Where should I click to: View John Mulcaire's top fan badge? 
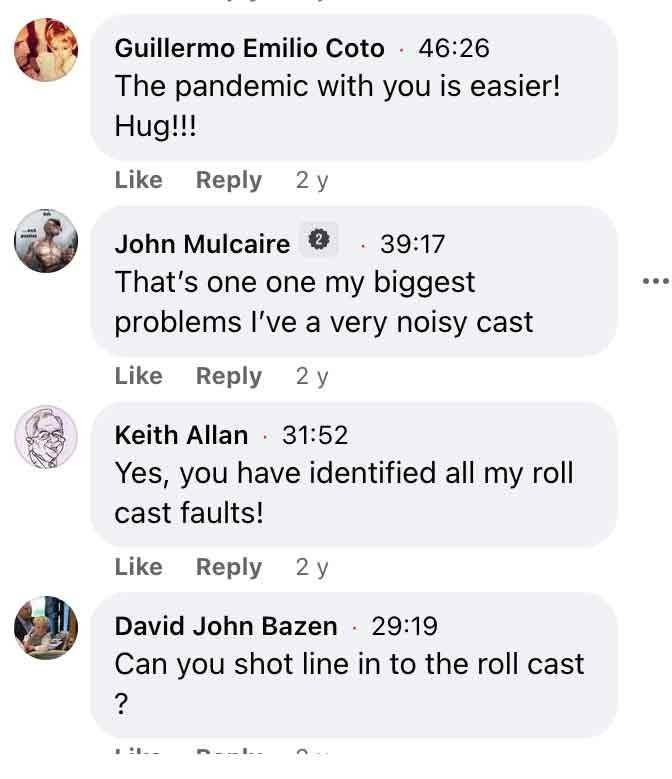[319, 240]
